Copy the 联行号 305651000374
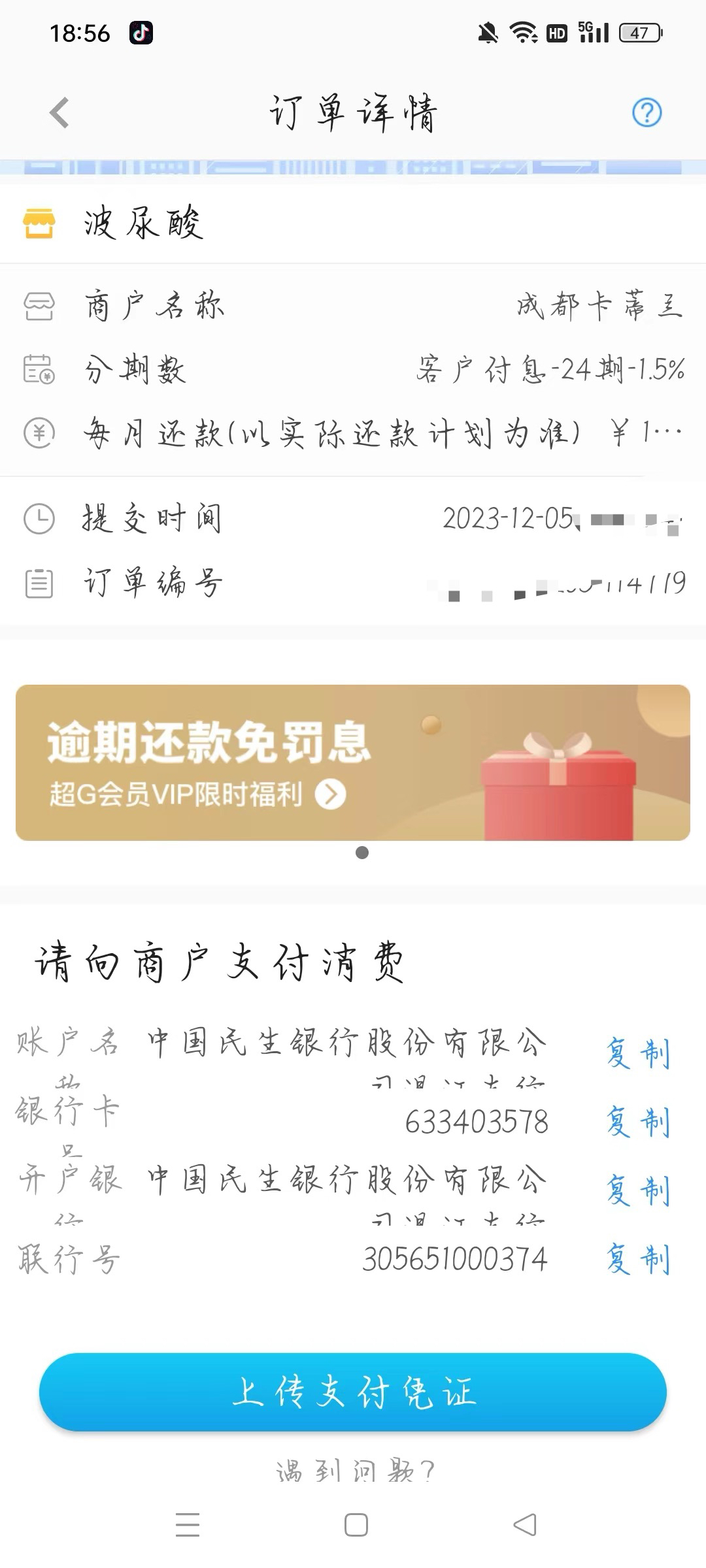Viewport: 706px width, 1568px height. [x=638, y=1259]
